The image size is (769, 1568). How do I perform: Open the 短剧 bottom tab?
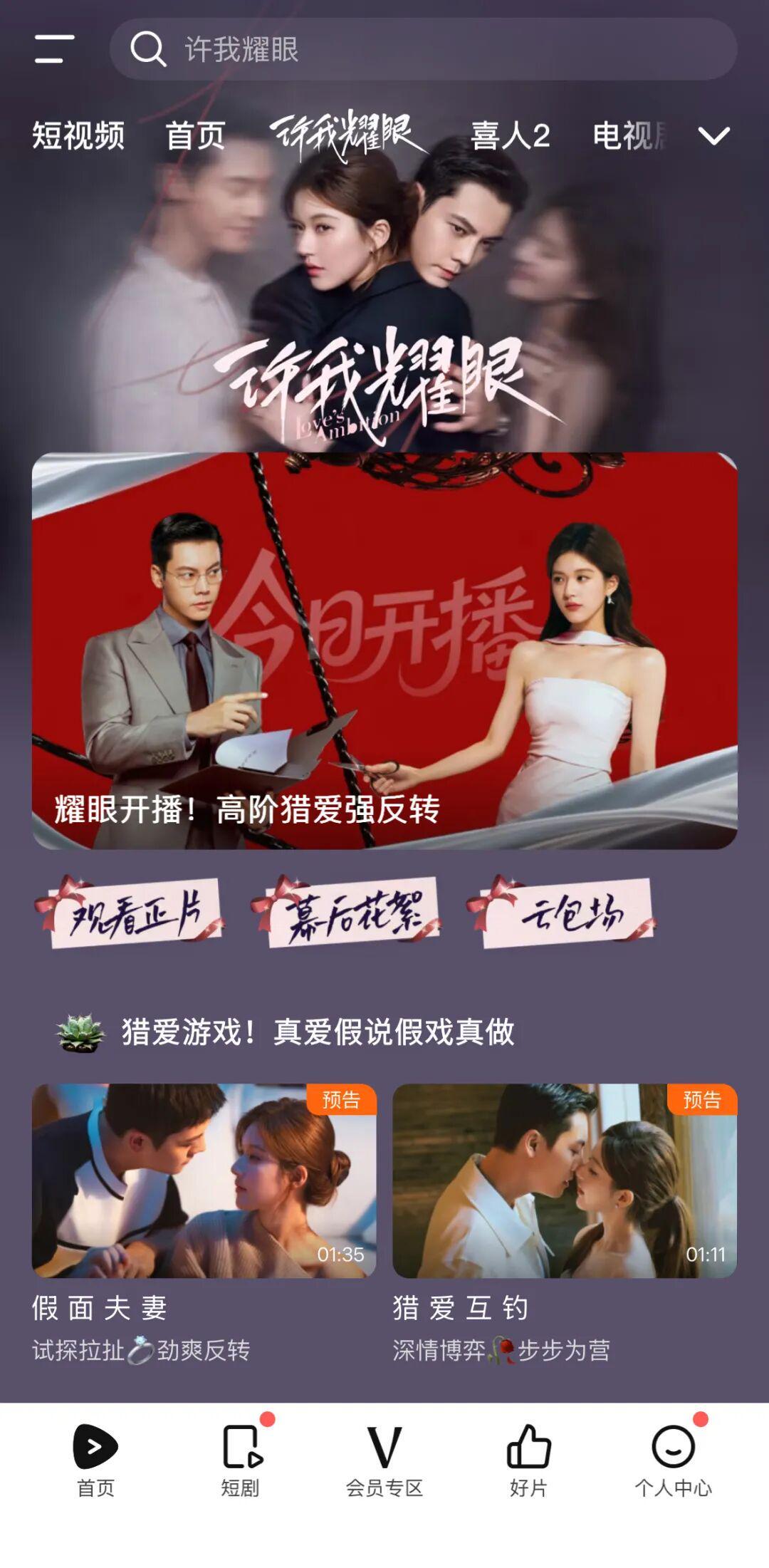click(241, 1460)
